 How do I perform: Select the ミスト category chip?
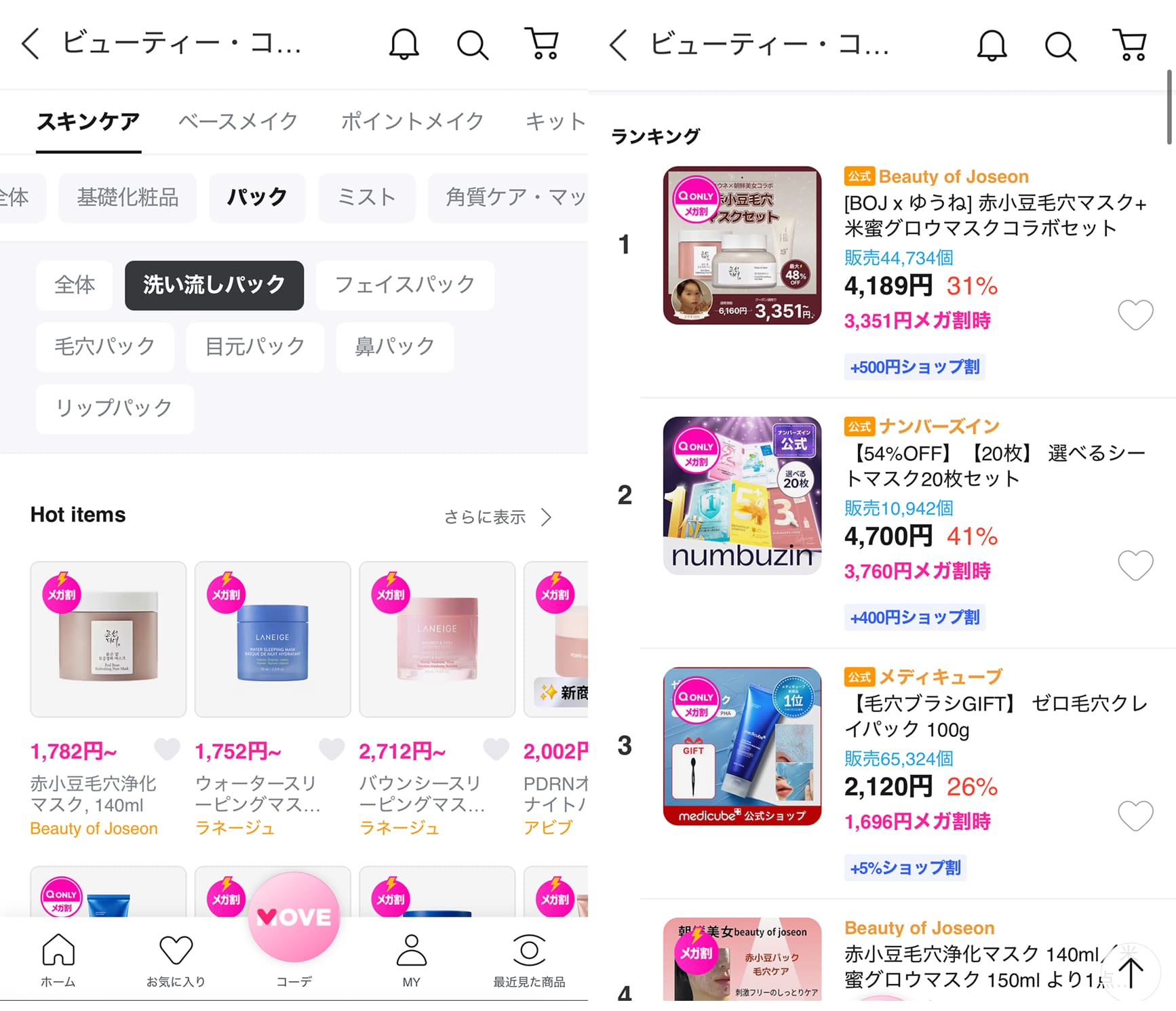pos(366,197)
